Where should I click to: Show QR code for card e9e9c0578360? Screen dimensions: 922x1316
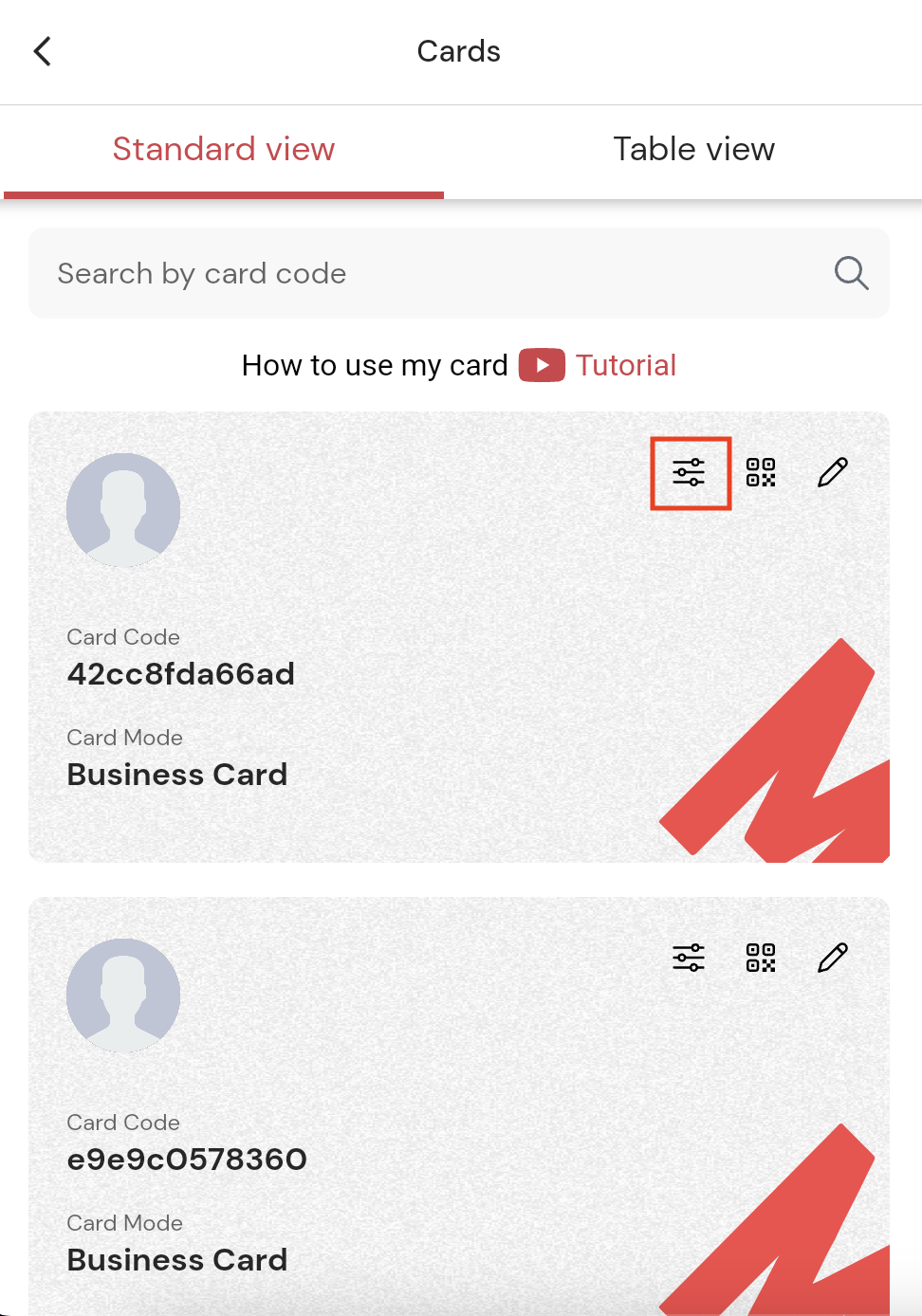[761, 958]
